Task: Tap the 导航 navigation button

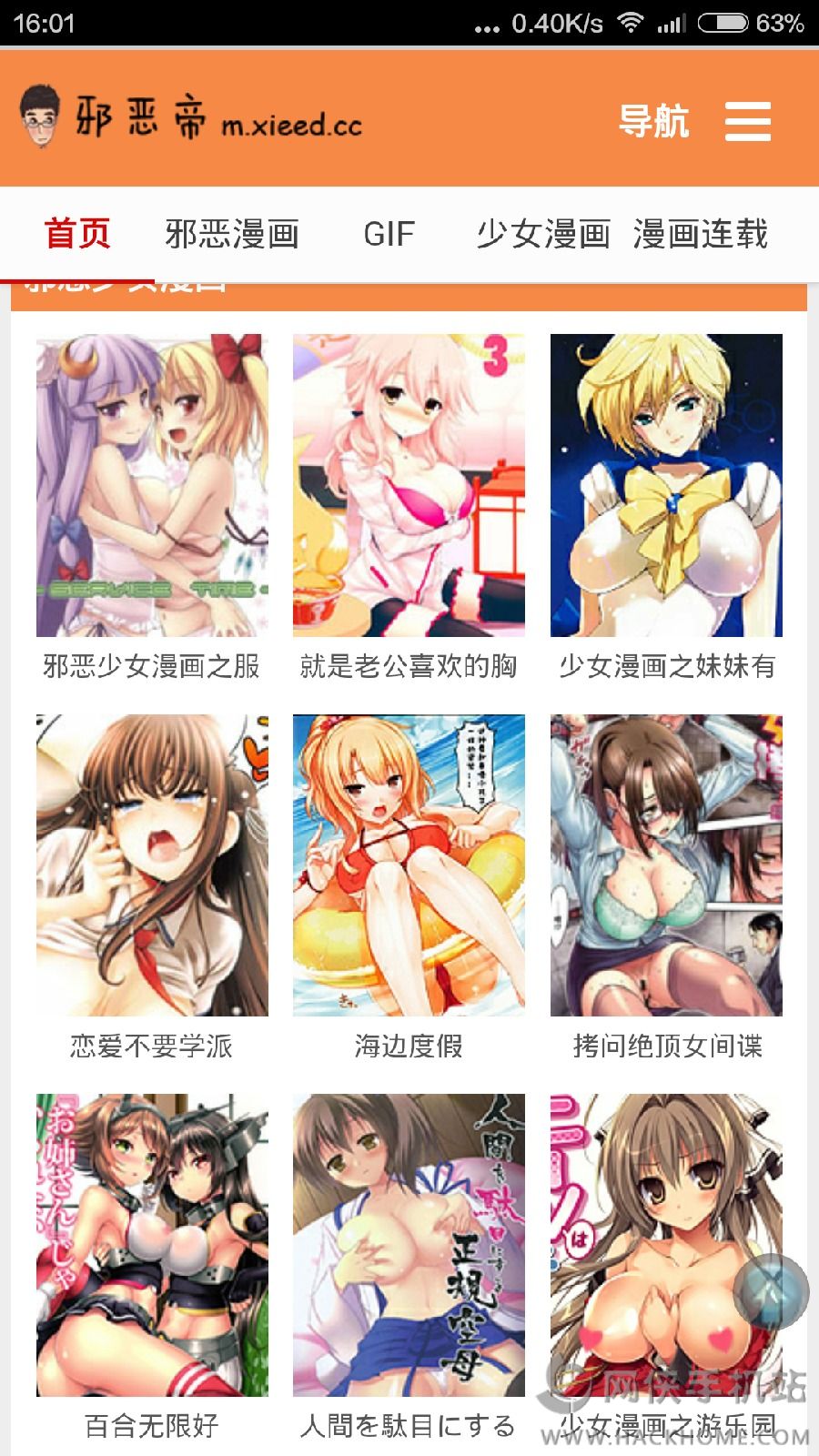Action: click(653, 121)
